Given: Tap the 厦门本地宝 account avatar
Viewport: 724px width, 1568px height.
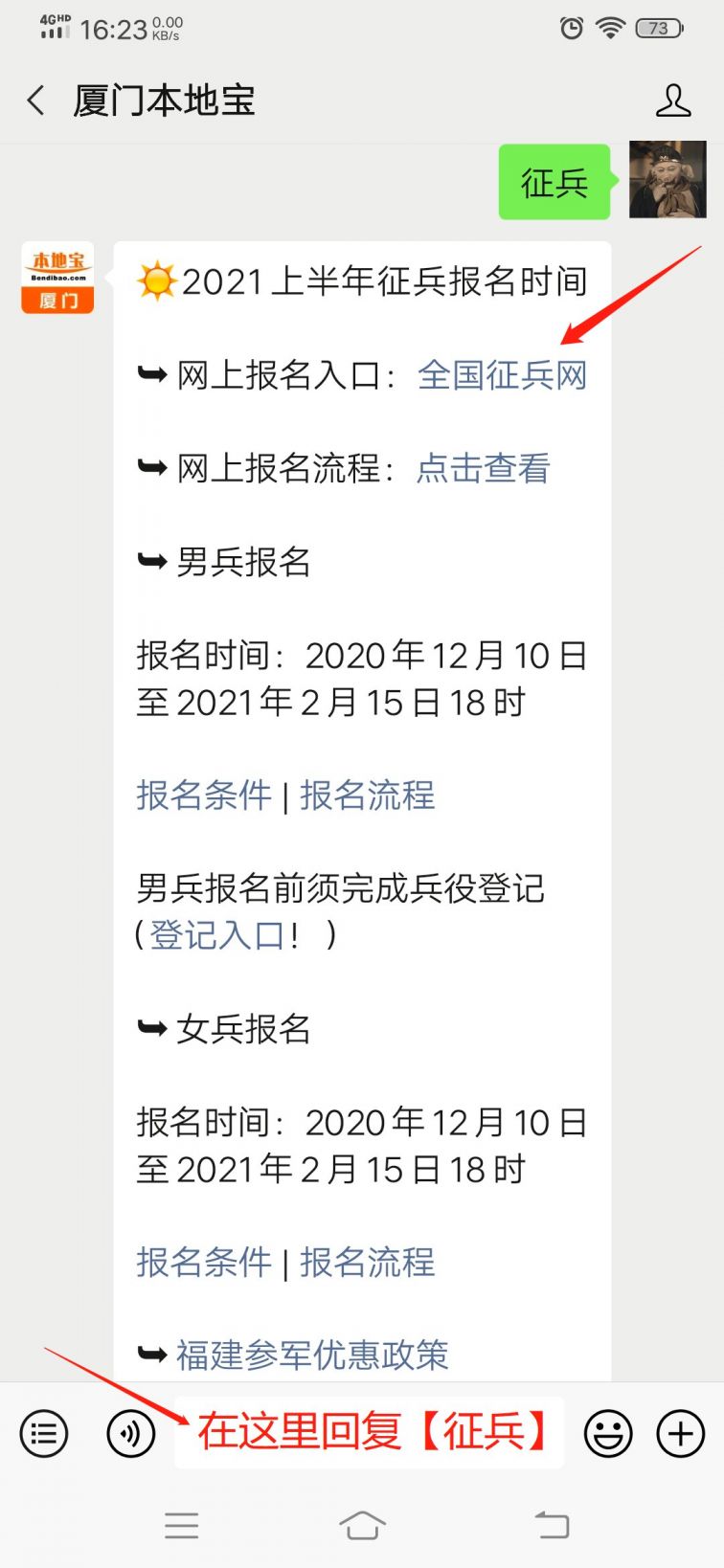Looking at the screenshot, I should [57, 278].
